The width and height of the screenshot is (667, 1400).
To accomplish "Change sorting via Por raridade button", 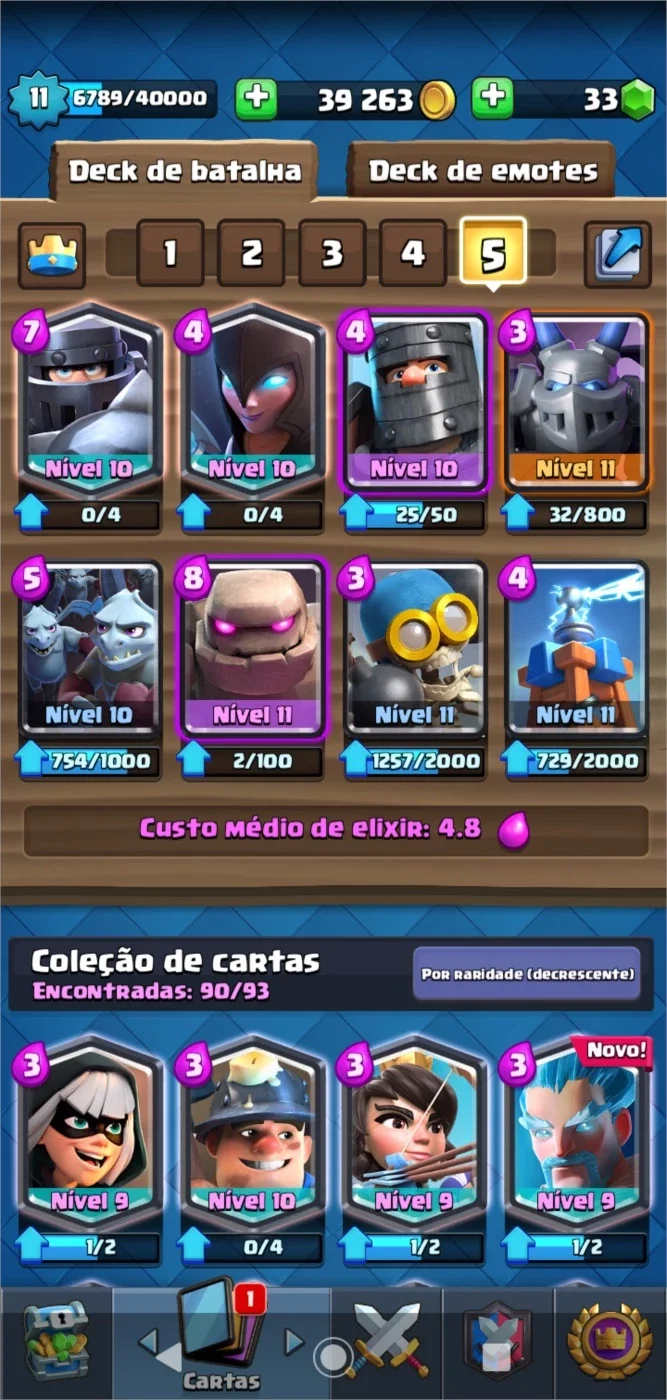I will pos(527,973).
